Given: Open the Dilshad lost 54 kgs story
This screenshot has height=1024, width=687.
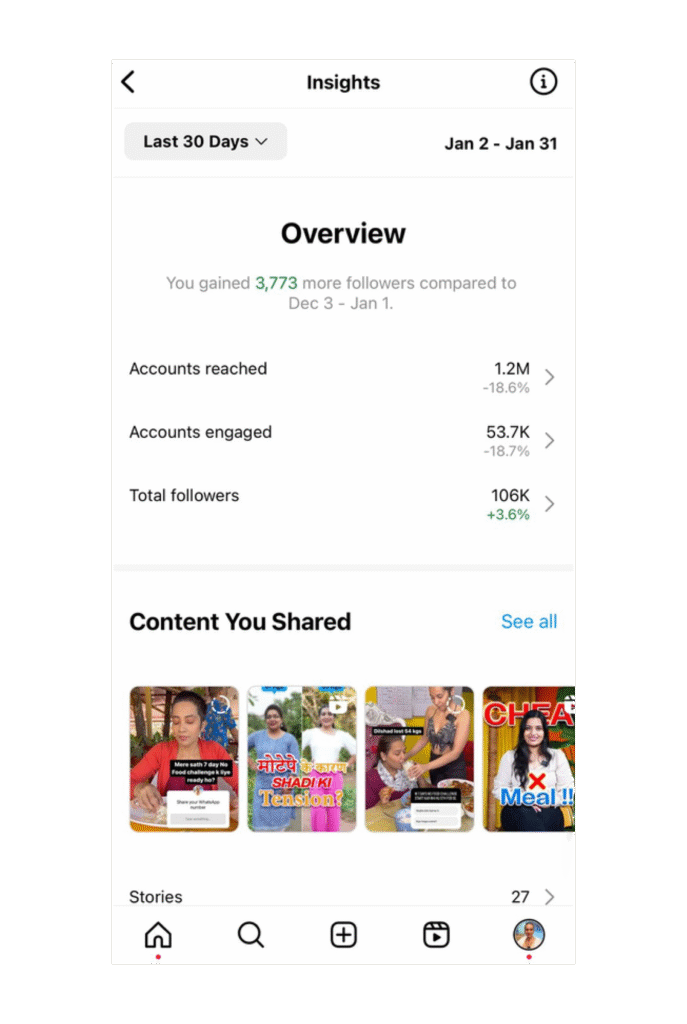Looking at the screenshot, I should click(419, 758).
